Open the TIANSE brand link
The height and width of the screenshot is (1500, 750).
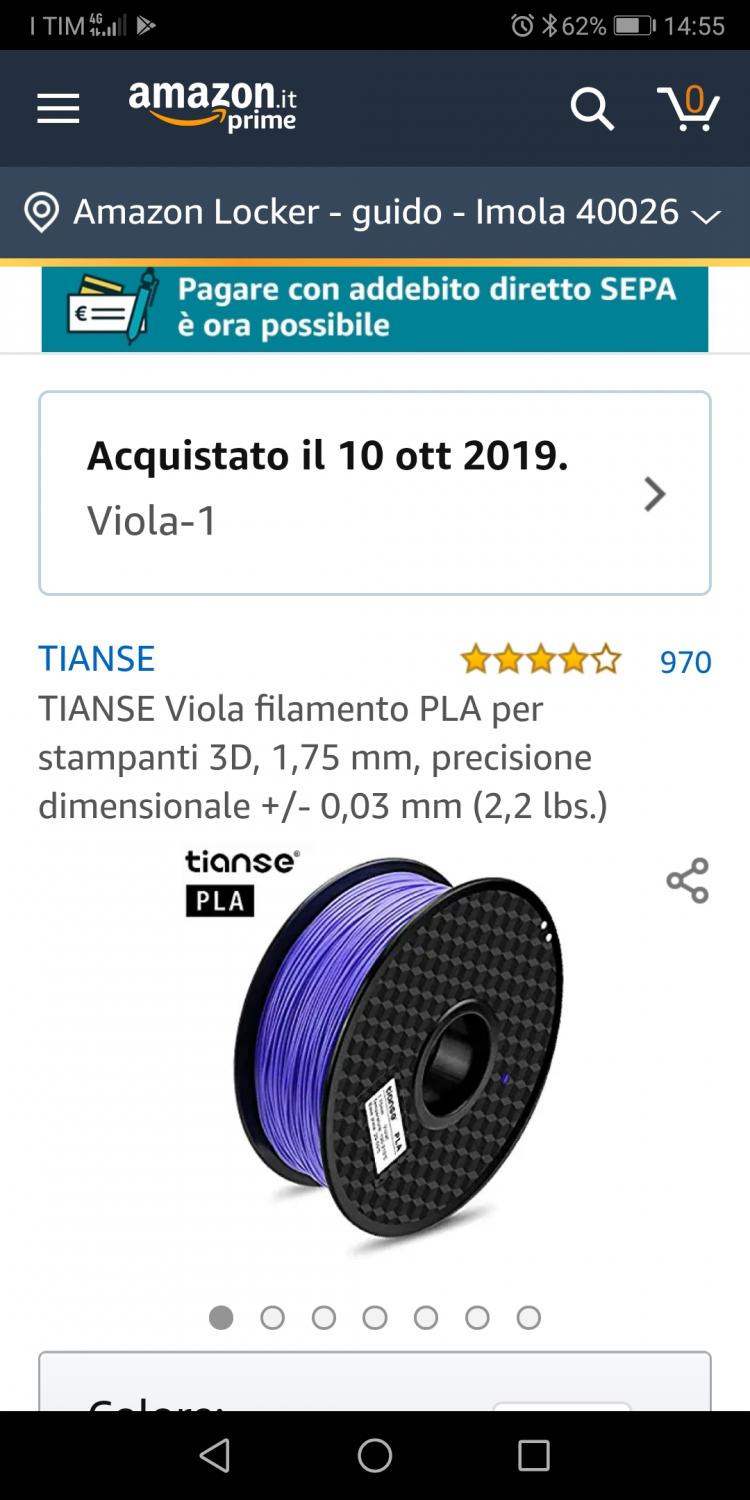pyautogui.click(x=97, y=659)
